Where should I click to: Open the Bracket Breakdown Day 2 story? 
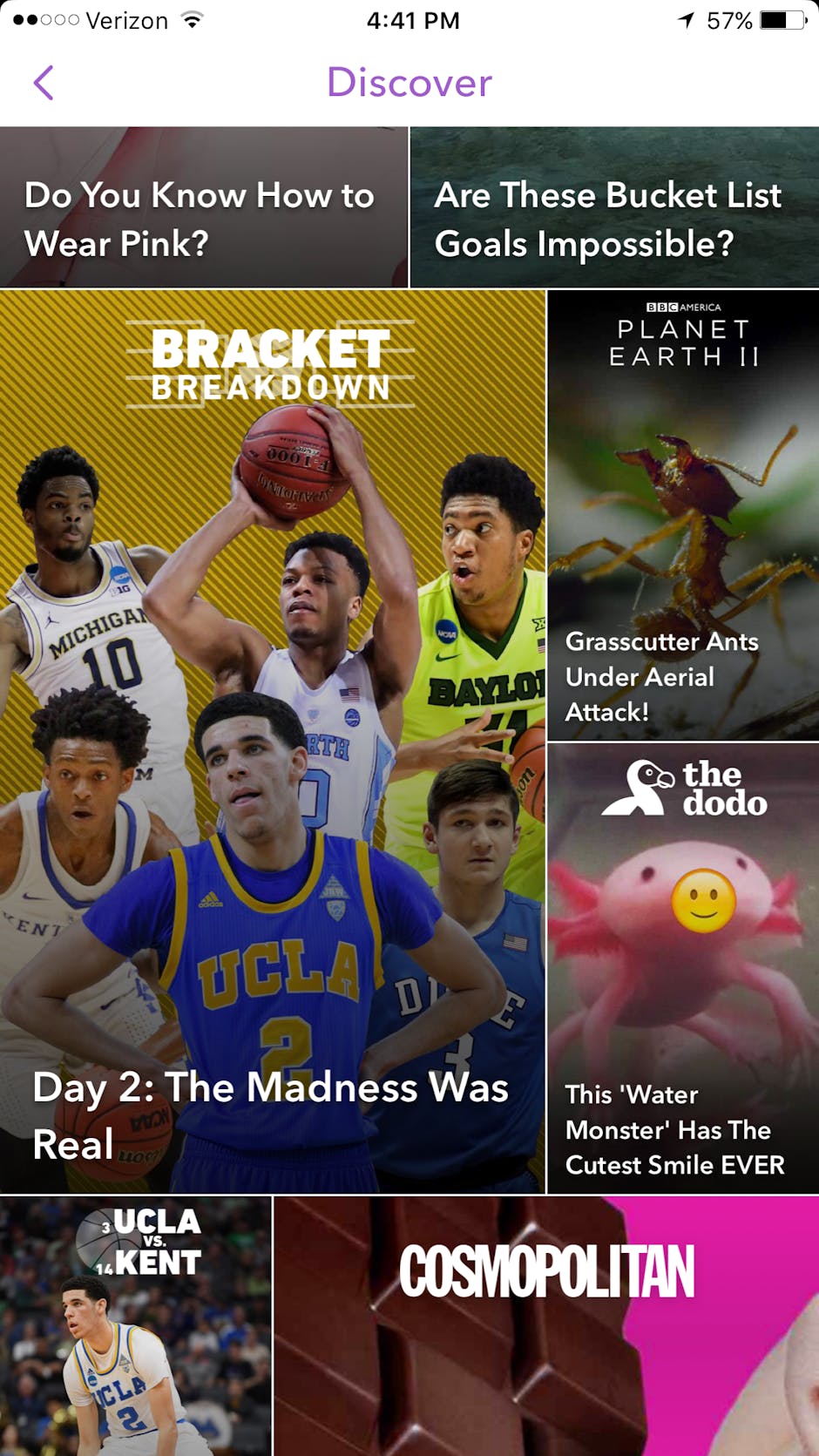tap(272, 741)
